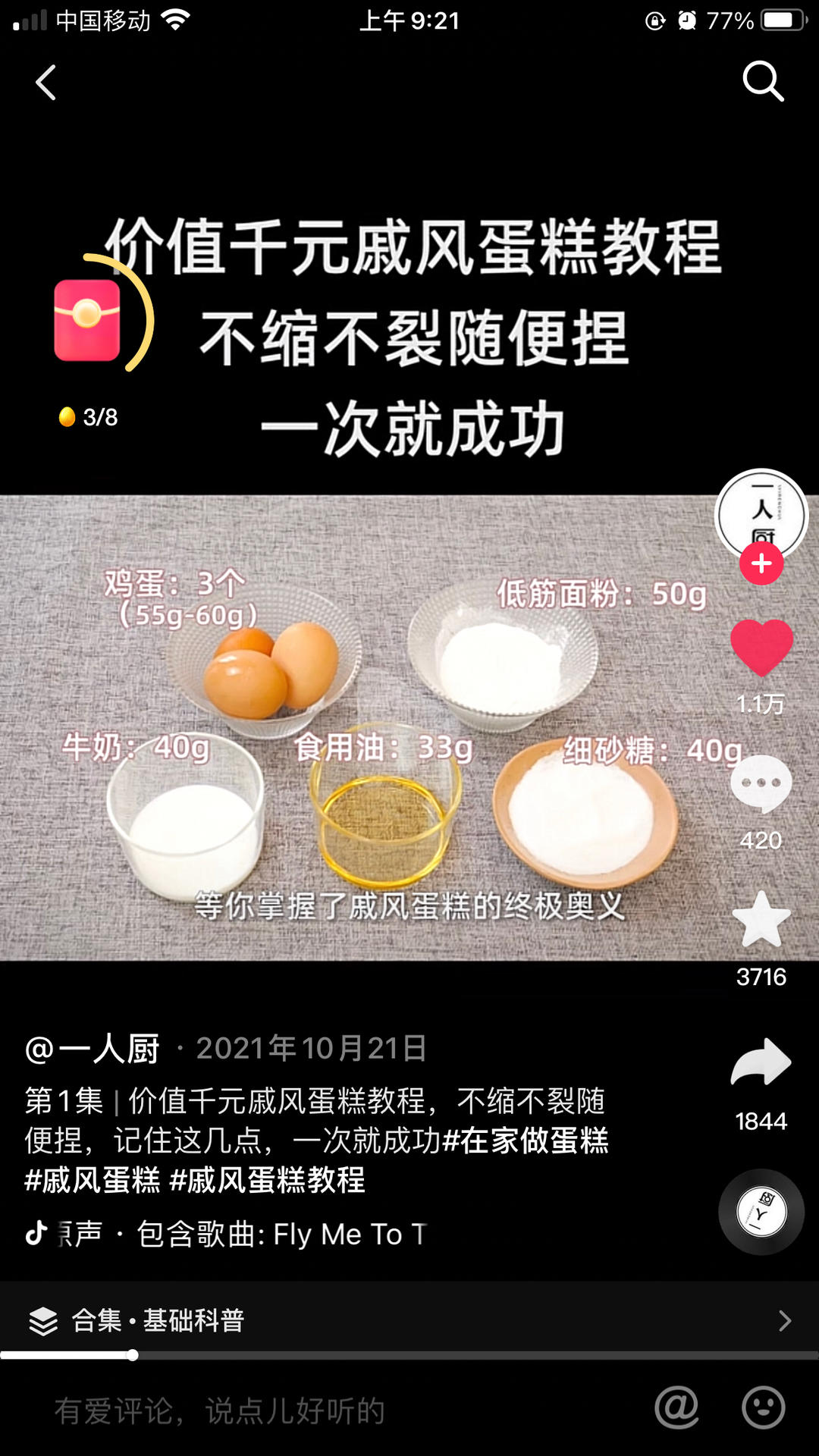Viewport: 819px width, 1456px height.
Task: Open the emoji picker icon
Action: 763,1408
